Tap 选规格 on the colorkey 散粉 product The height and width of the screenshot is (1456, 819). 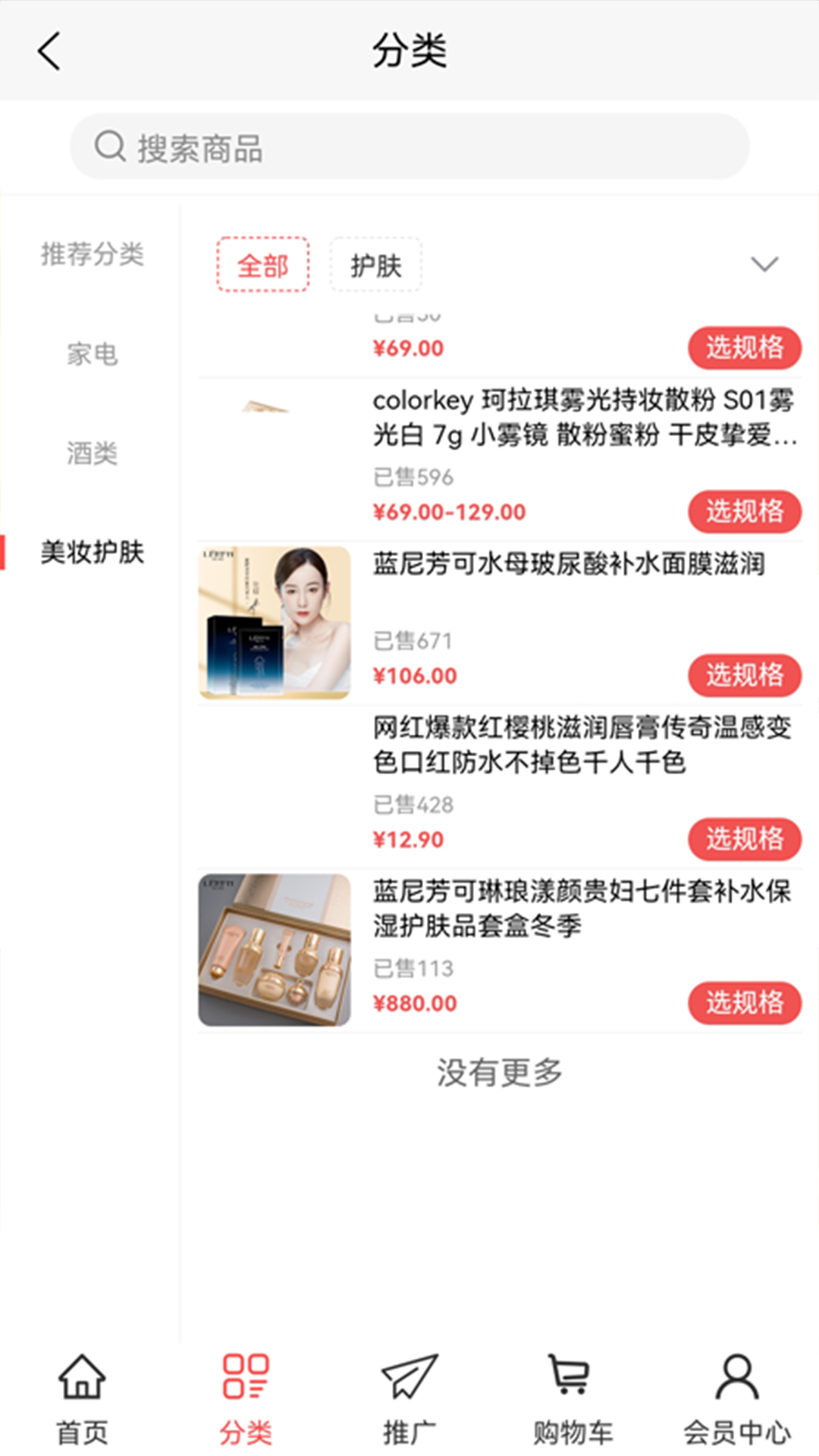(745, 512)
